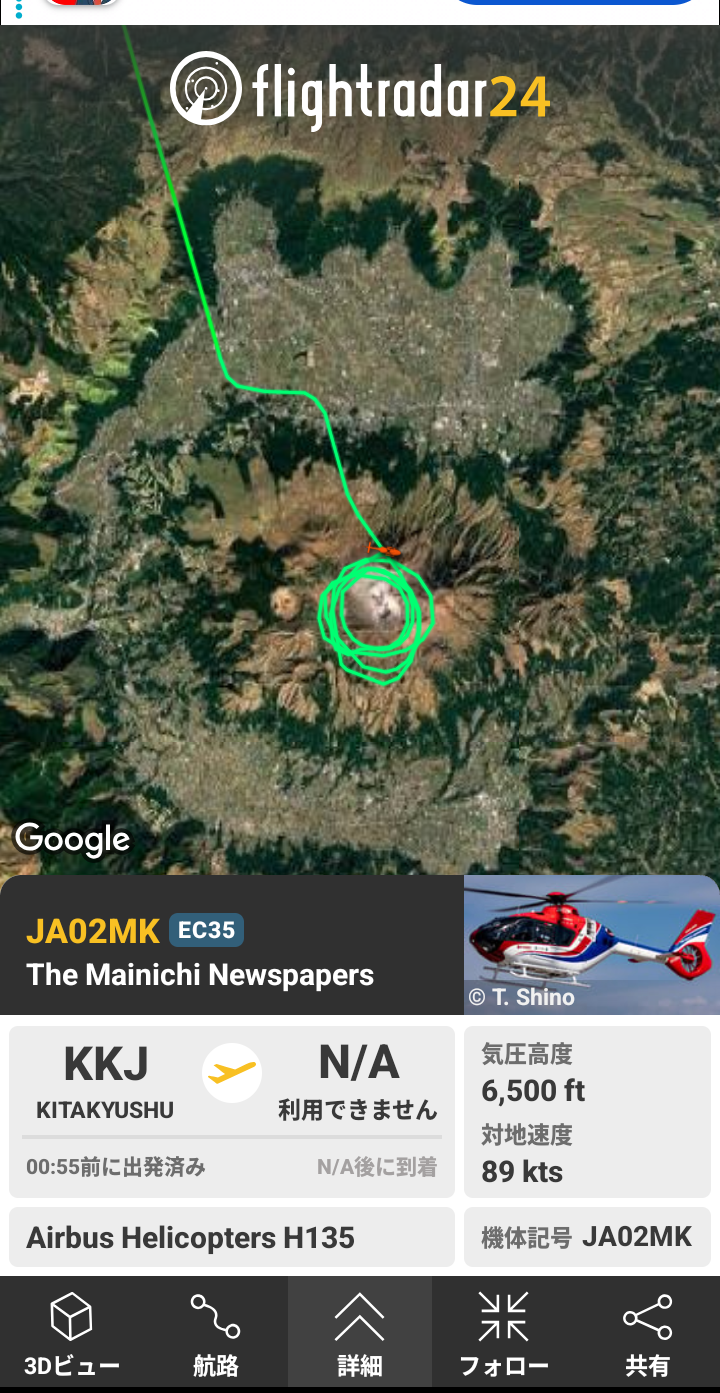The height and width of the screenshot is (1393, 720).
Task: Share this flight via 共有
Action: (x=647, y=1332)
